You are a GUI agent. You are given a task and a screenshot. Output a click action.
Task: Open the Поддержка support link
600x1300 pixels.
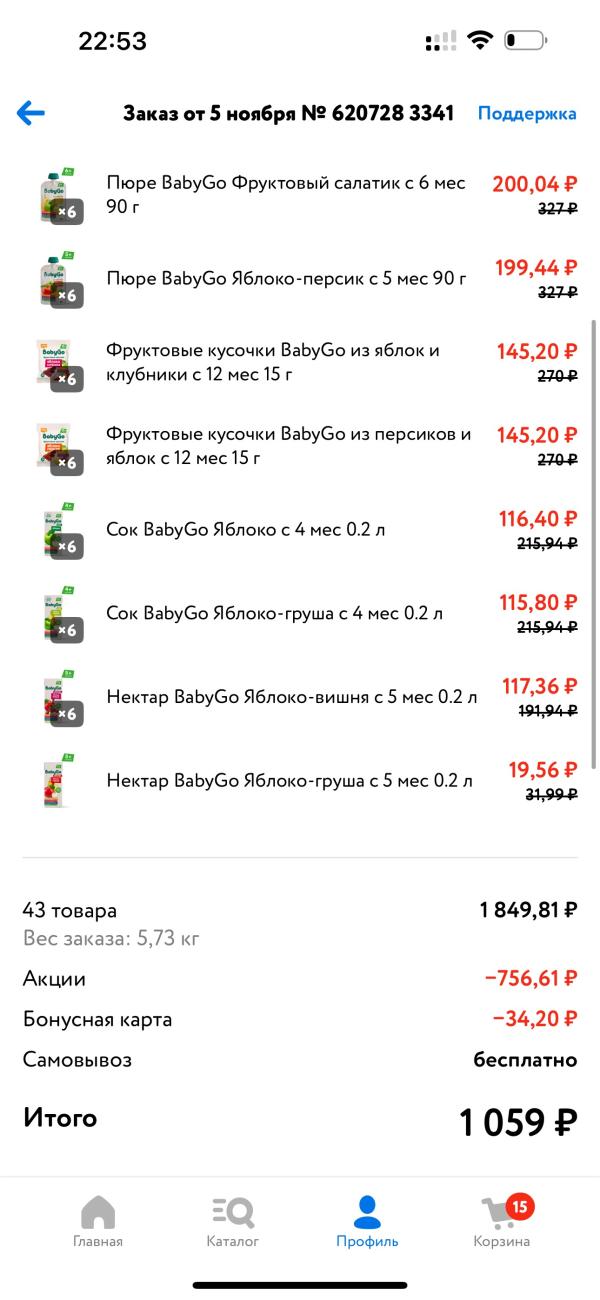526,113
